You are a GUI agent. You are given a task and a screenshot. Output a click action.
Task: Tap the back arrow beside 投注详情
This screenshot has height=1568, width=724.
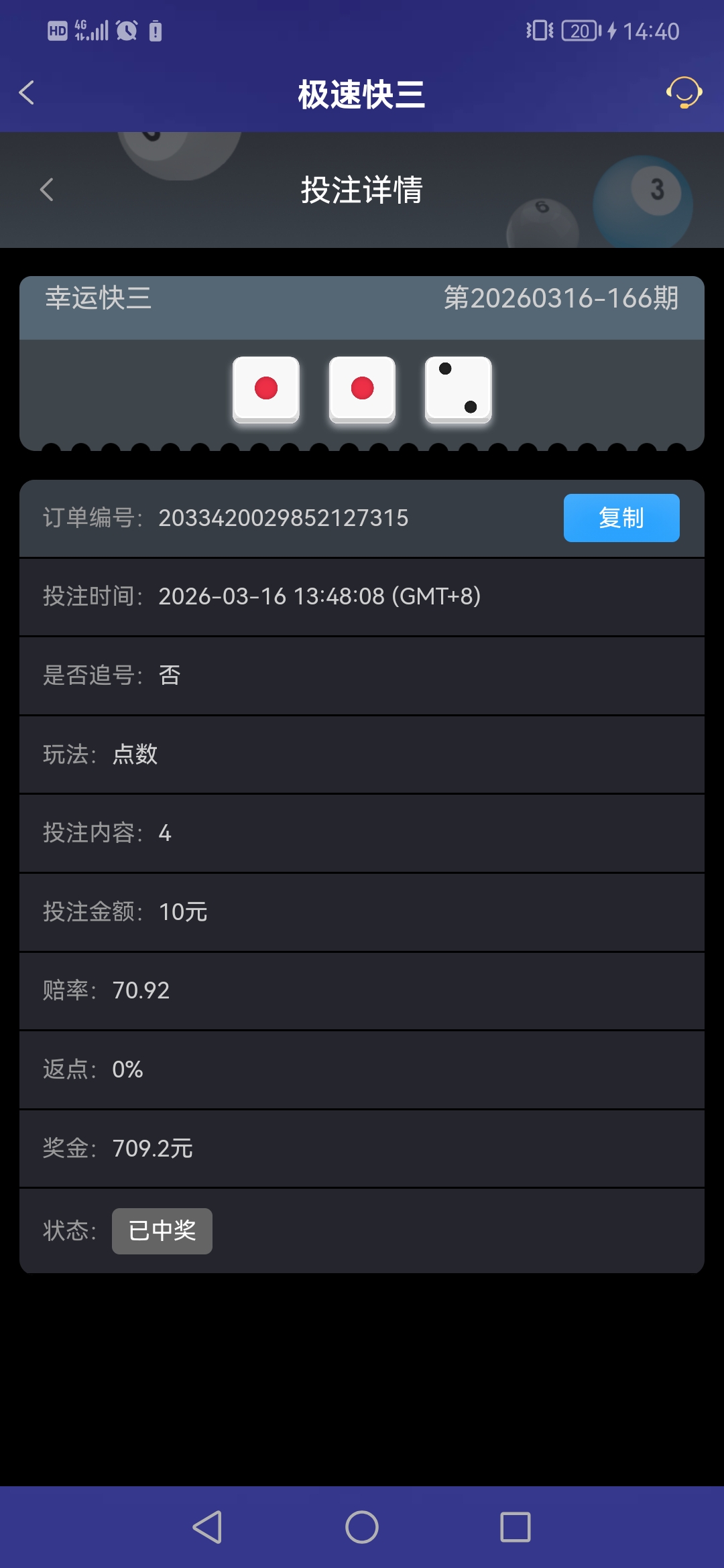point(47,191)
